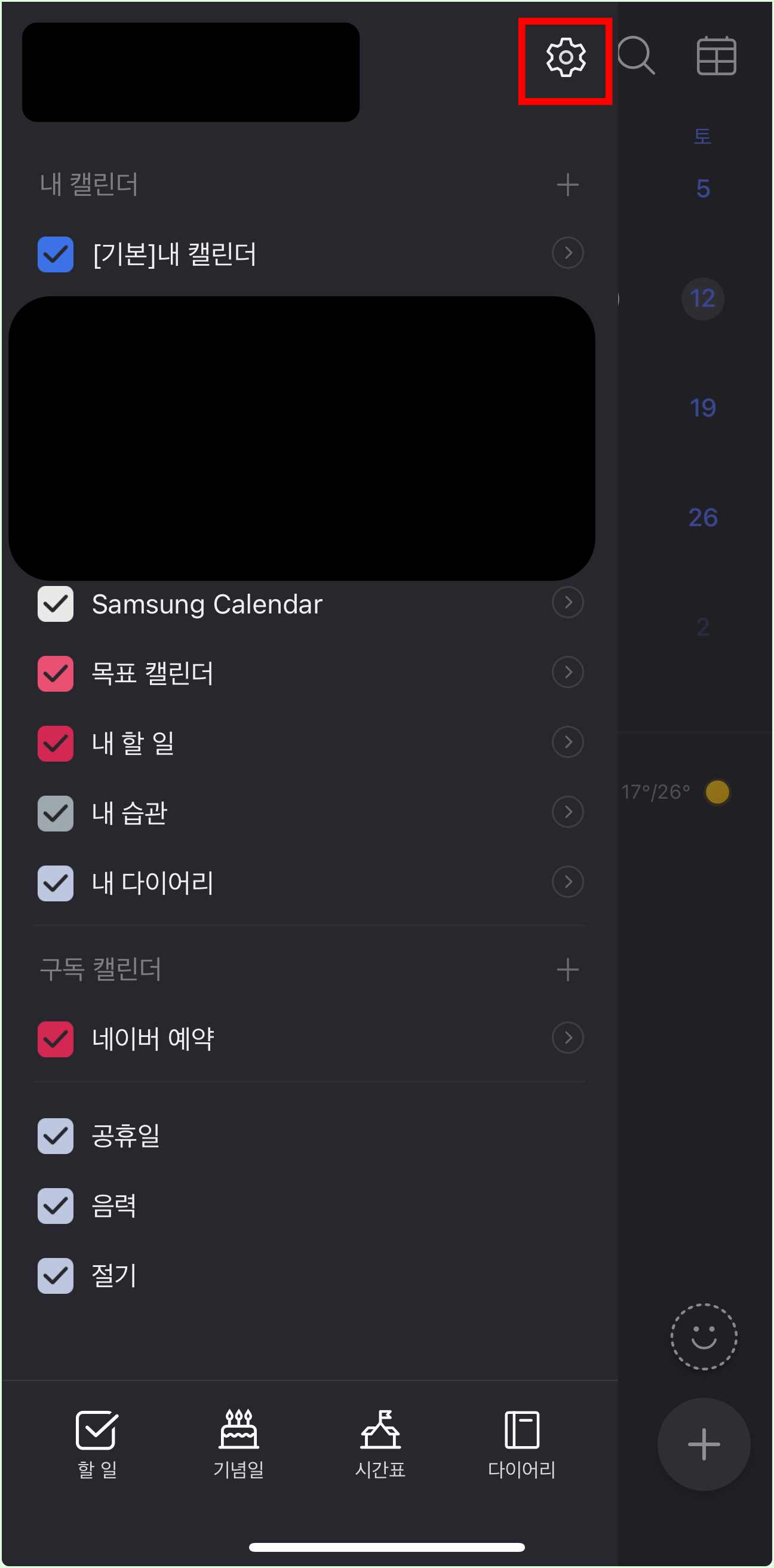774x1568 pixels.
Task: Add a subscription under 구독 캘린더
Action: [x=567, y=969]
